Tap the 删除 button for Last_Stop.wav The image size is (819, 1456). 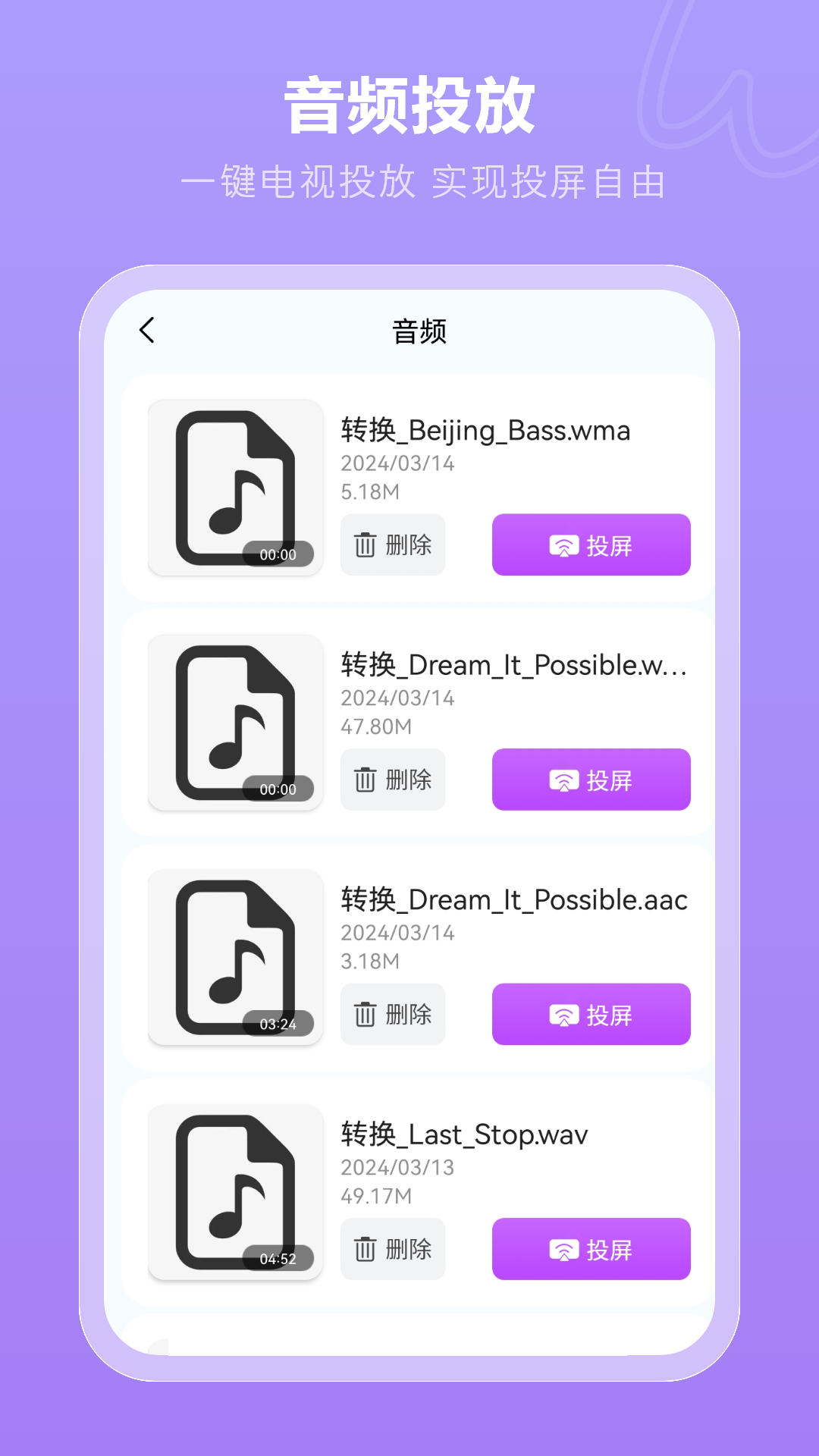(393, 1248)
